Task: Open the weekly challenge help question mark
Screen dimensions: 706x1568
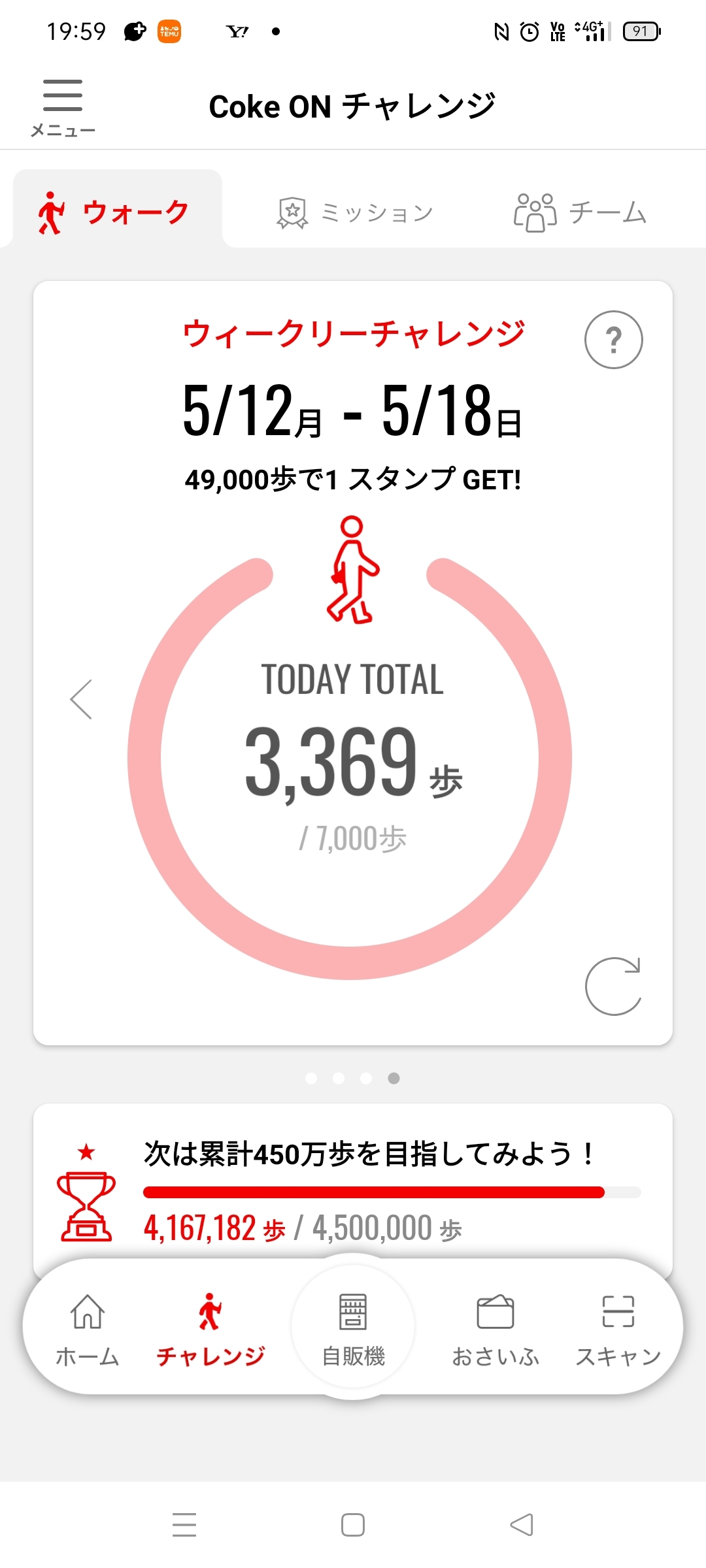Action: (x=613, y=340)
